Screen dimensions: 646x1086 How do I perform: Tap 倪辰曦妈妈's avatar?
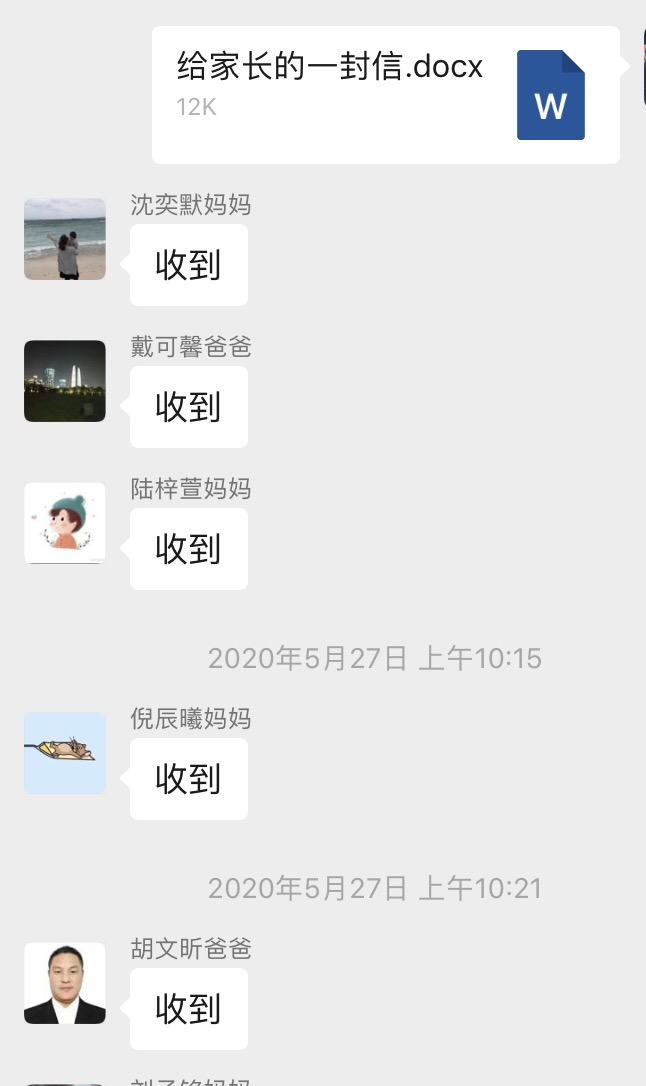point(65,753)
